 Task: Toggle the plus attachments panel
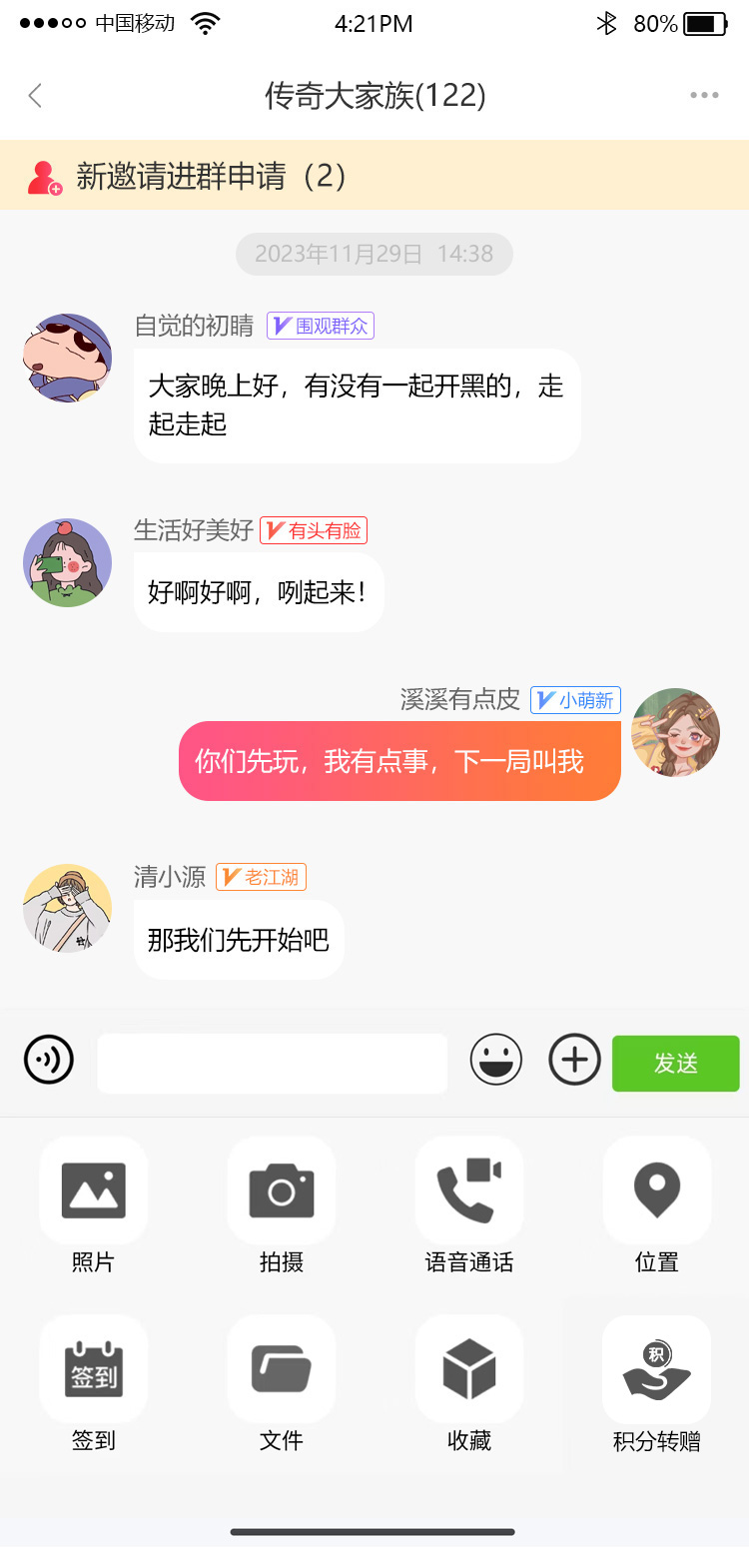(x=575, y=1060)
